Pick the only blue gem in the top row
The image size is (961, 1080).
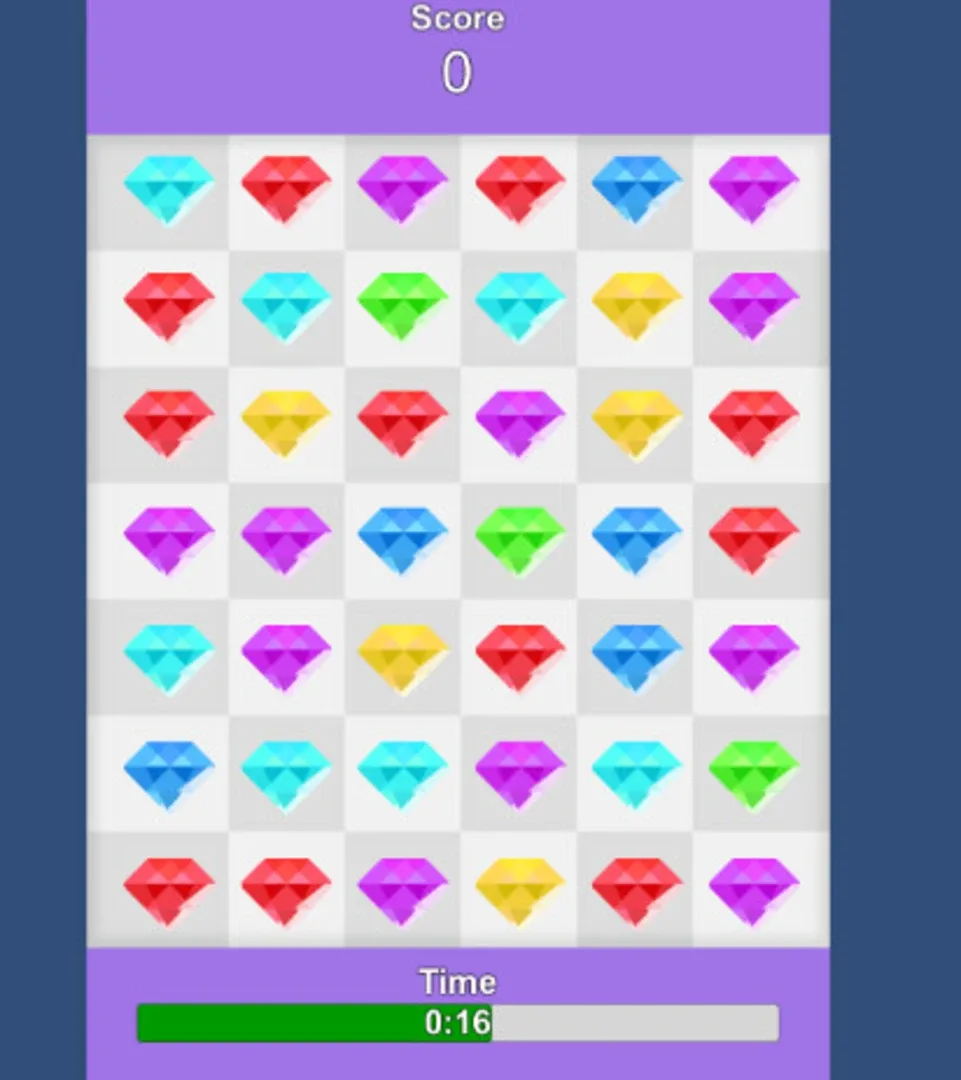637,187
